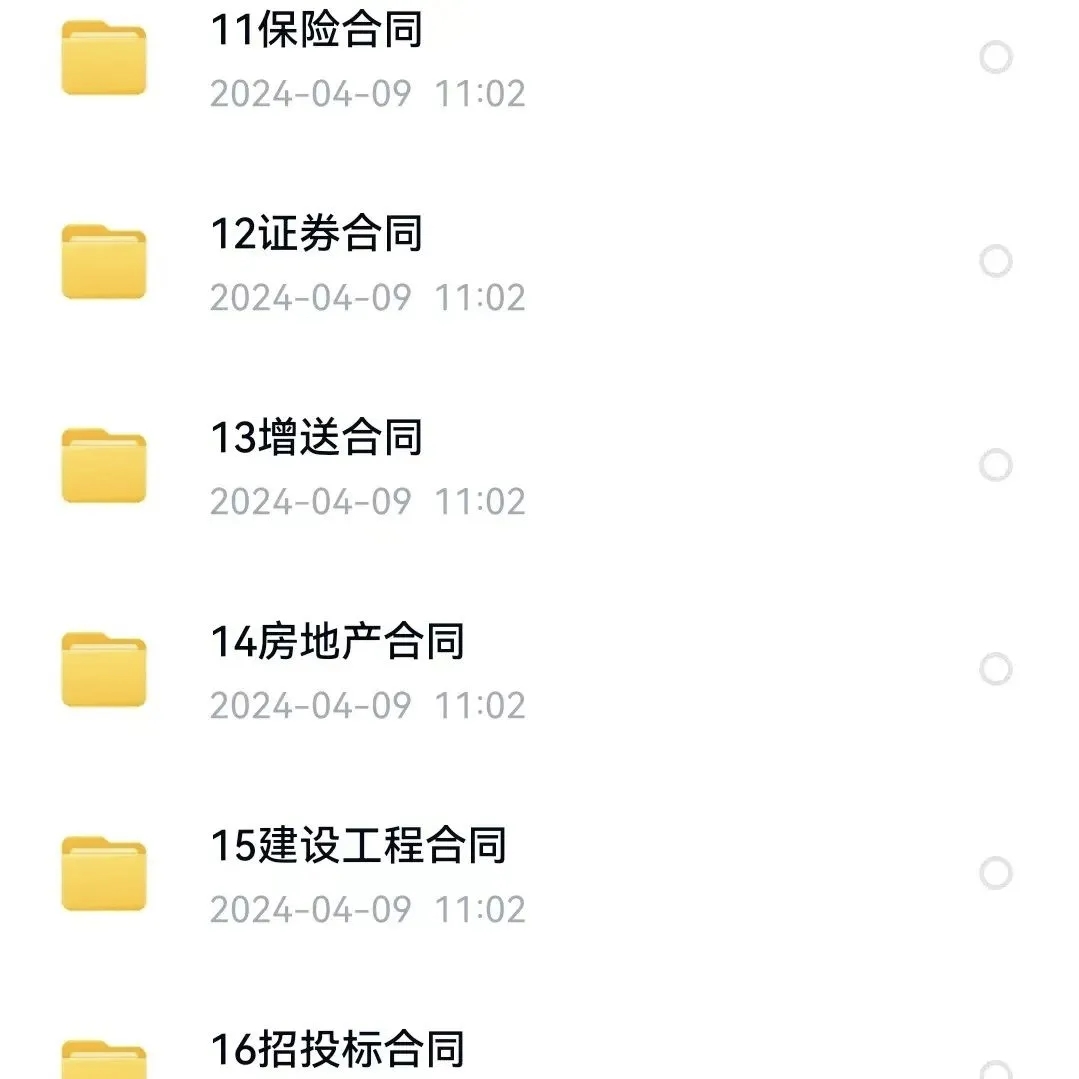Tick the circle beside 14房地产合同

(995, 670)
